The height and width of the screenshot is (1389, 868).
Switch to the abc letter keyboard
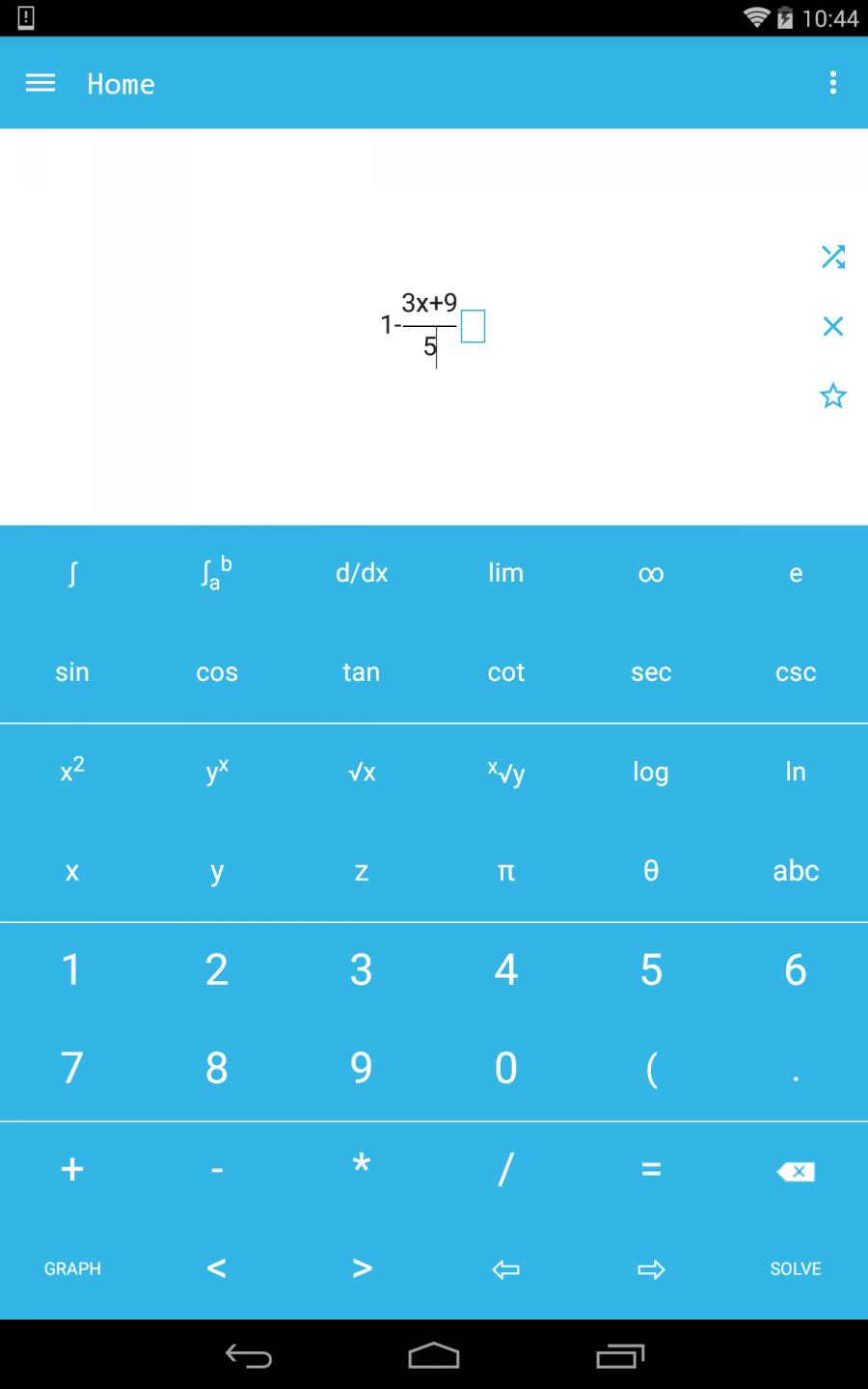pyautogui.click(x=796, y=871)
